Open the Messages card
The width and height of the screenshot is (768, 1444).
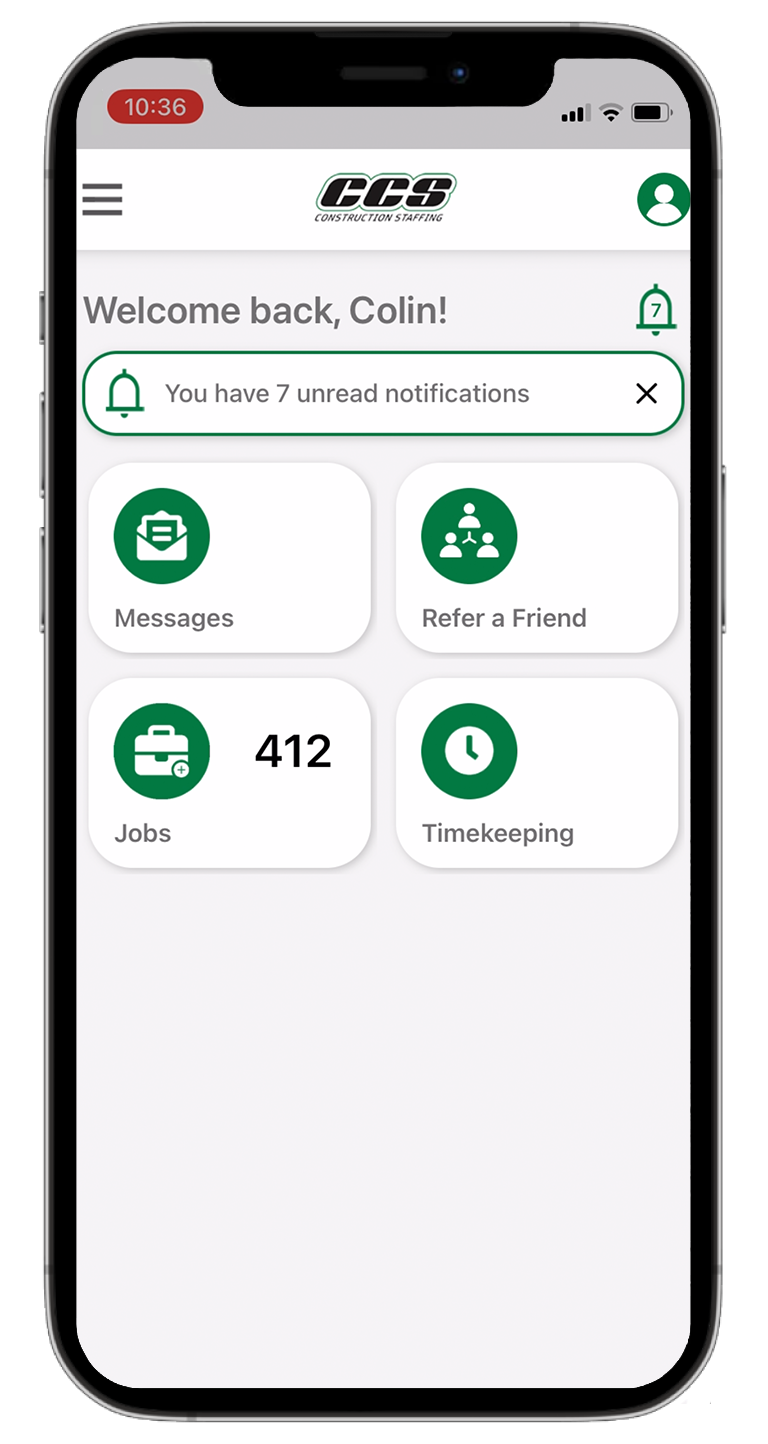click(x=229, y=558)
